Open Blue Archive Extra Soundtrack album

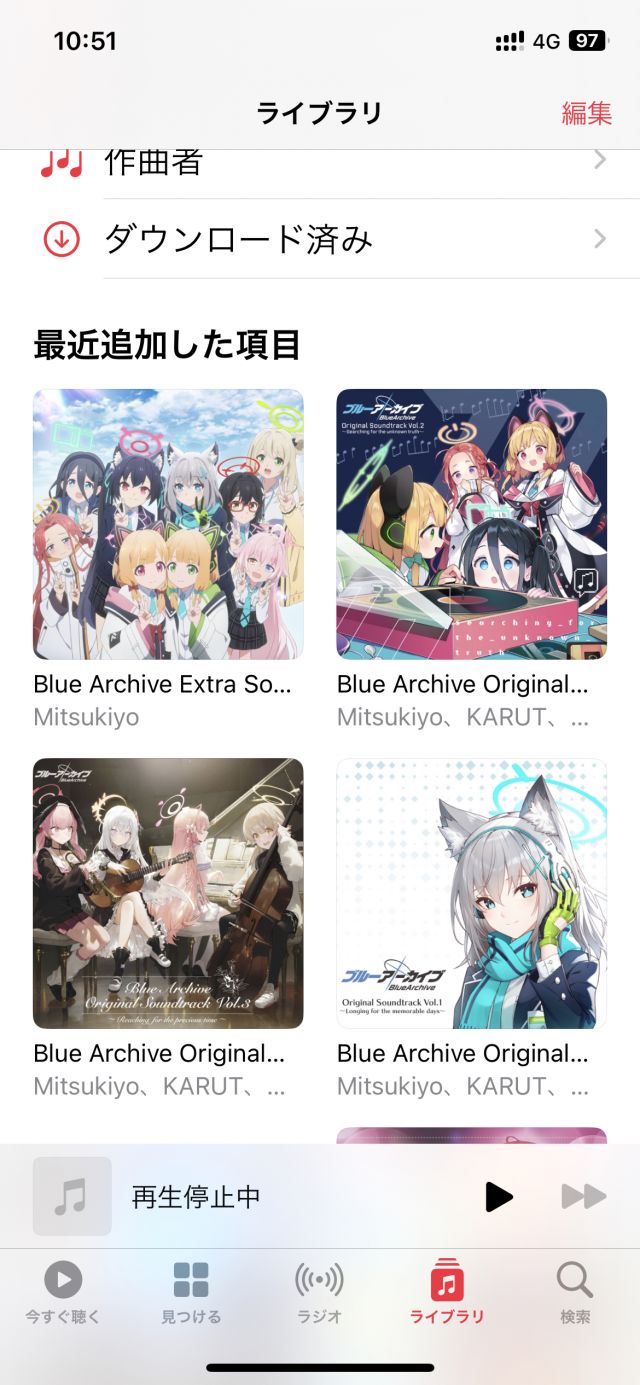(168, 524)
